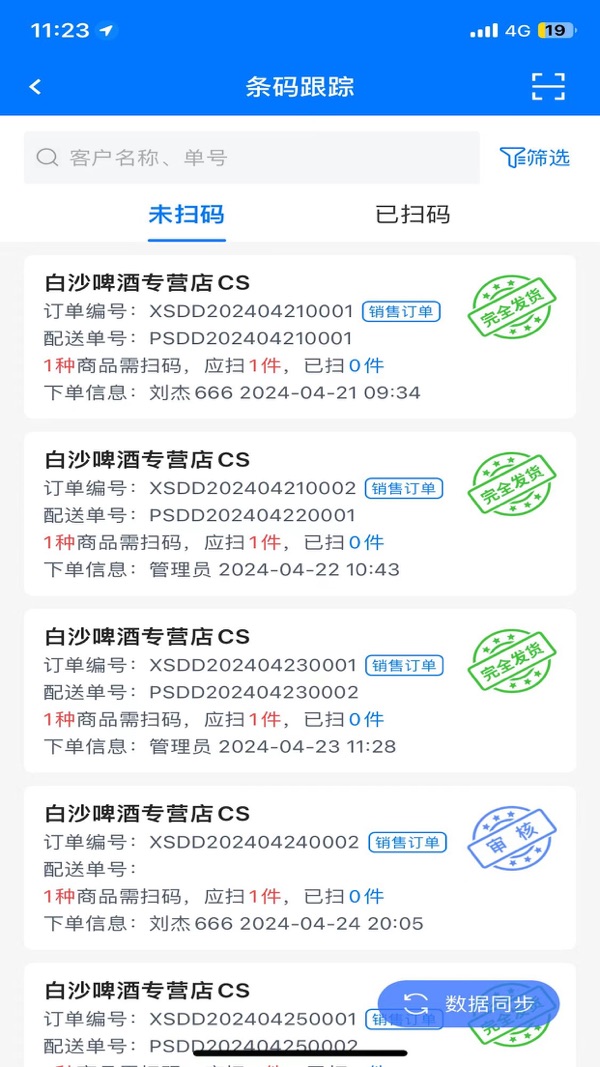Switch to the 已扫码 tab
The width and height of the screenshot is (600, 1067).
[412, 215]
